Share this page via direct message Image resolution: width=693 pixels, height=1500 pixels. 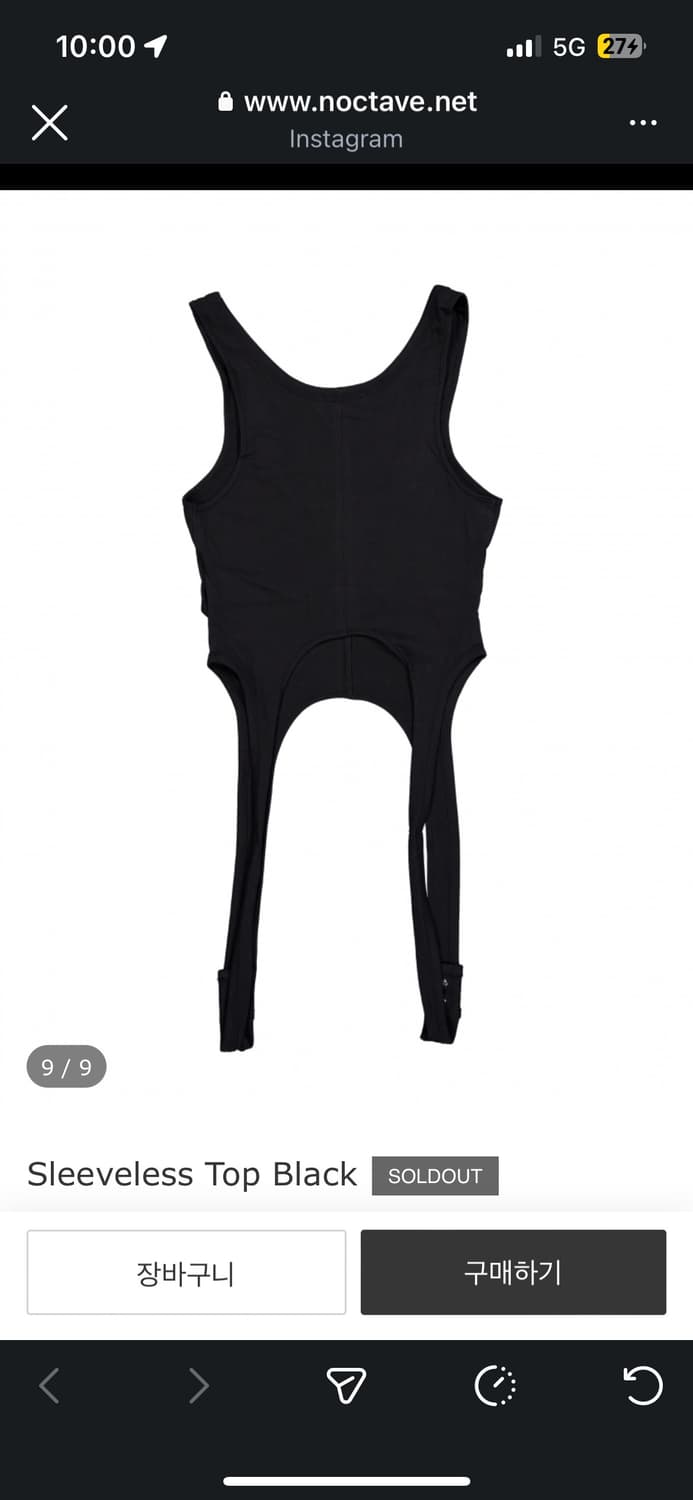pos(346,1386)
